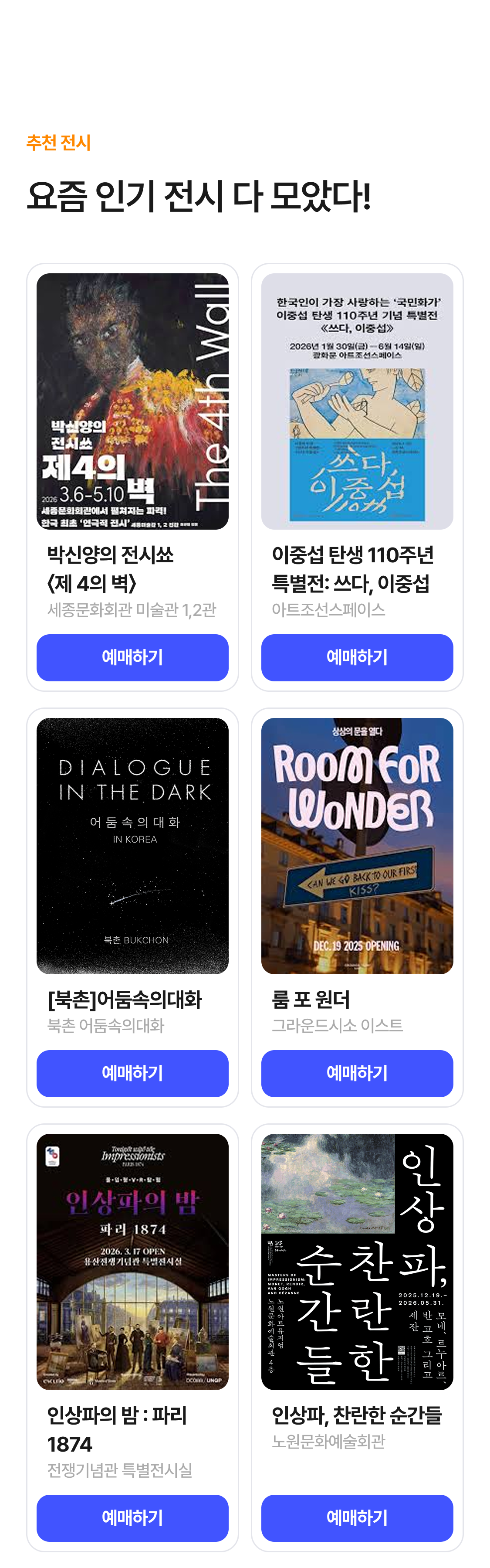Tap 예매하기 for 인상파의 밤 파리 1874
Viewport: 490px width, 1568px height.
tap(132, 1517)
